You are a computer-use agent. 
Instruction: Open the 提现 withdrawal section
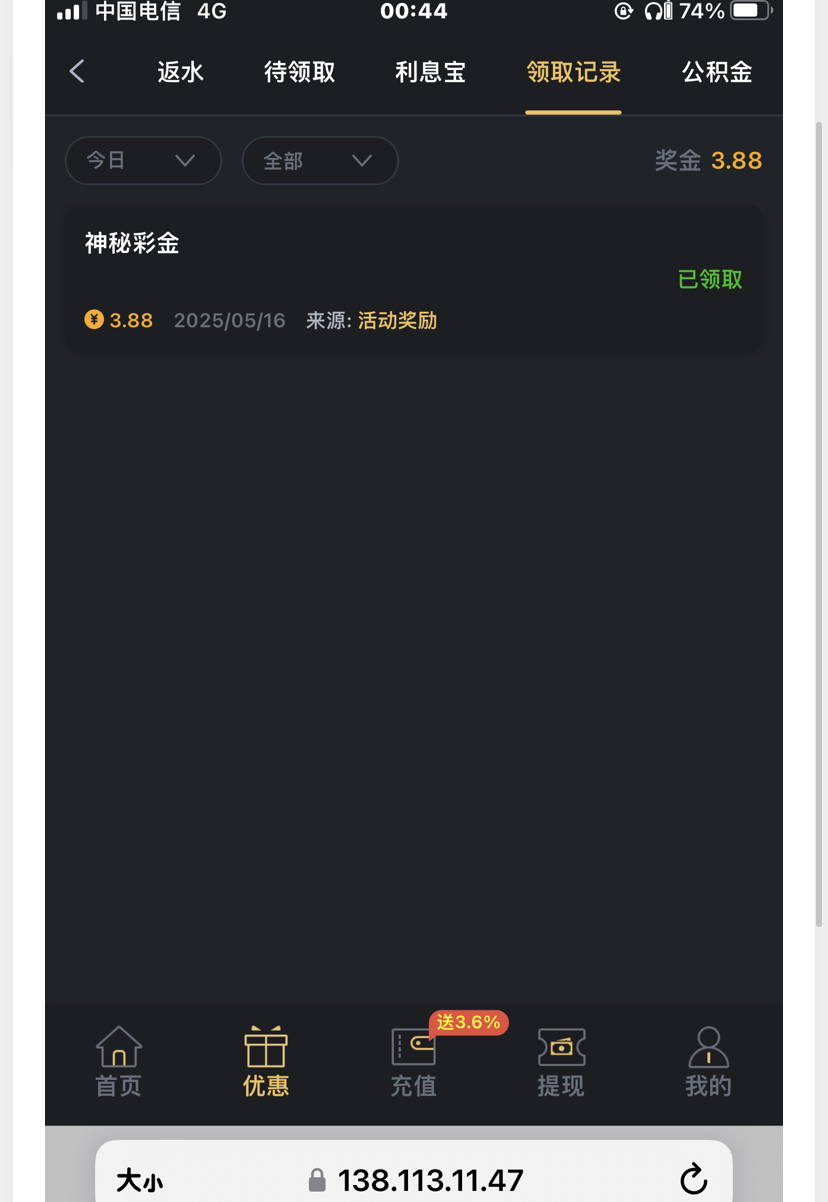click(560, 1062)
